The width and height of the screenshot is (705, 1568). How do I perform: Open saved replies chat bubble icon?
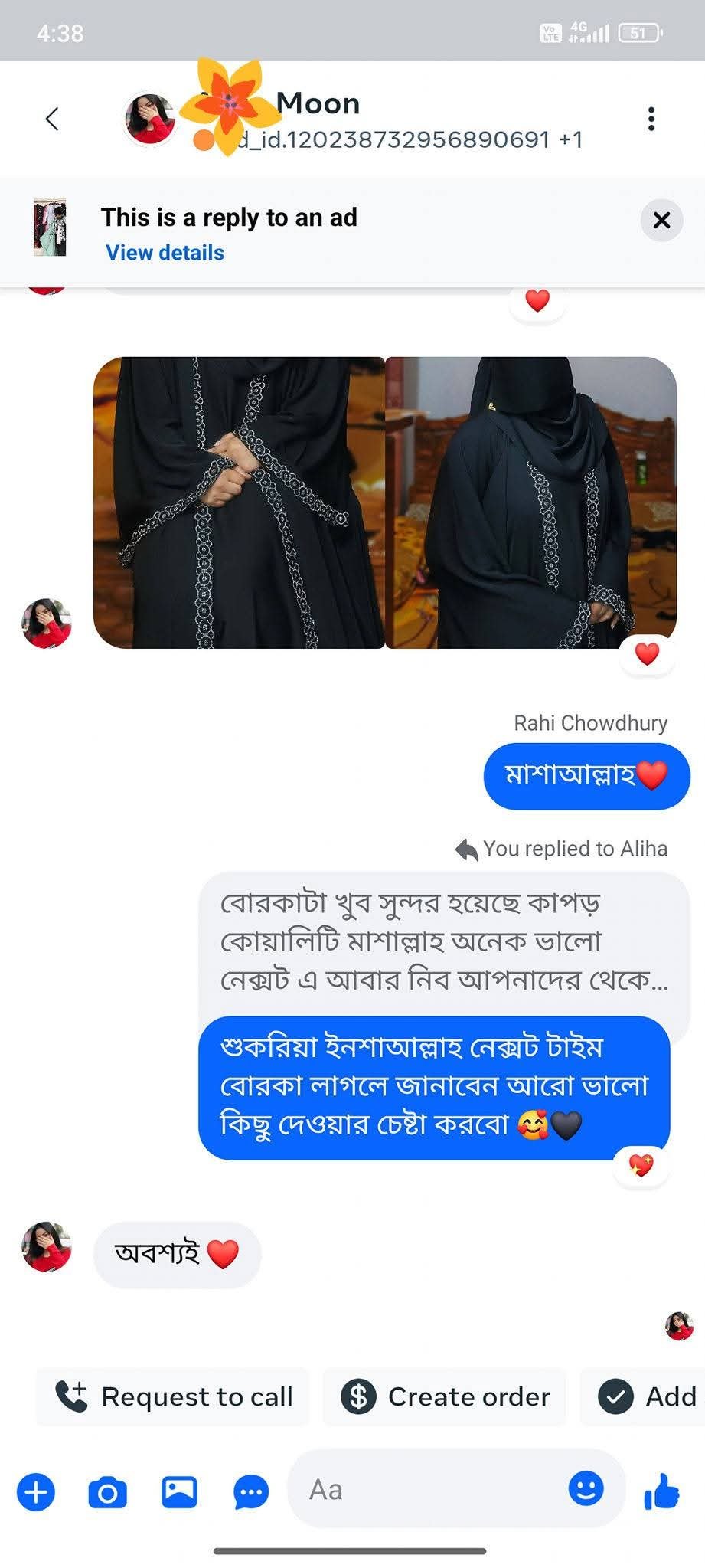(250, 1492)
